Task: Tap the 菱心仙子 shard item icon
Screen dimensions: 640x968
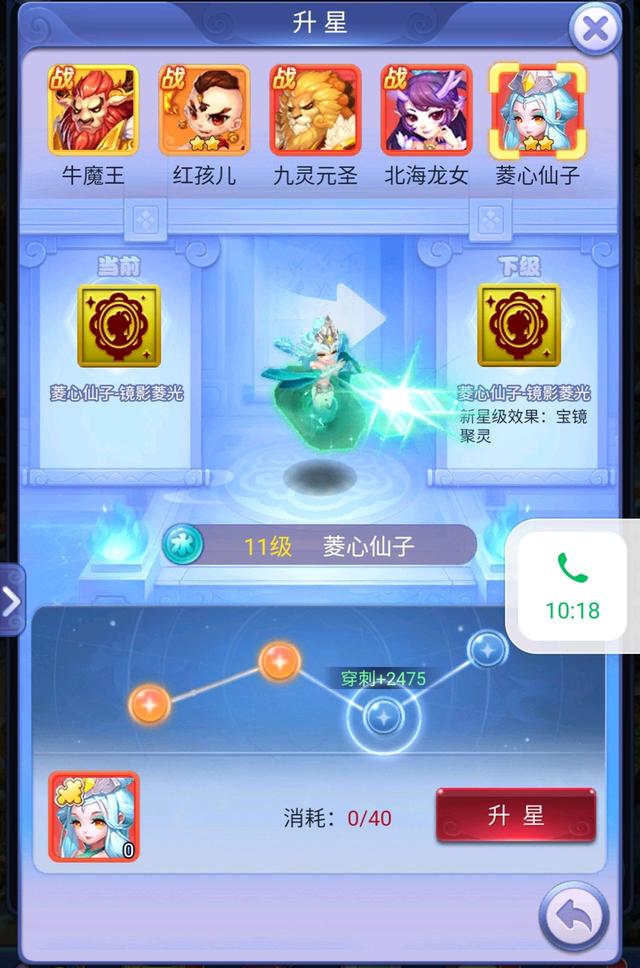Action: (x=94, y=816)
